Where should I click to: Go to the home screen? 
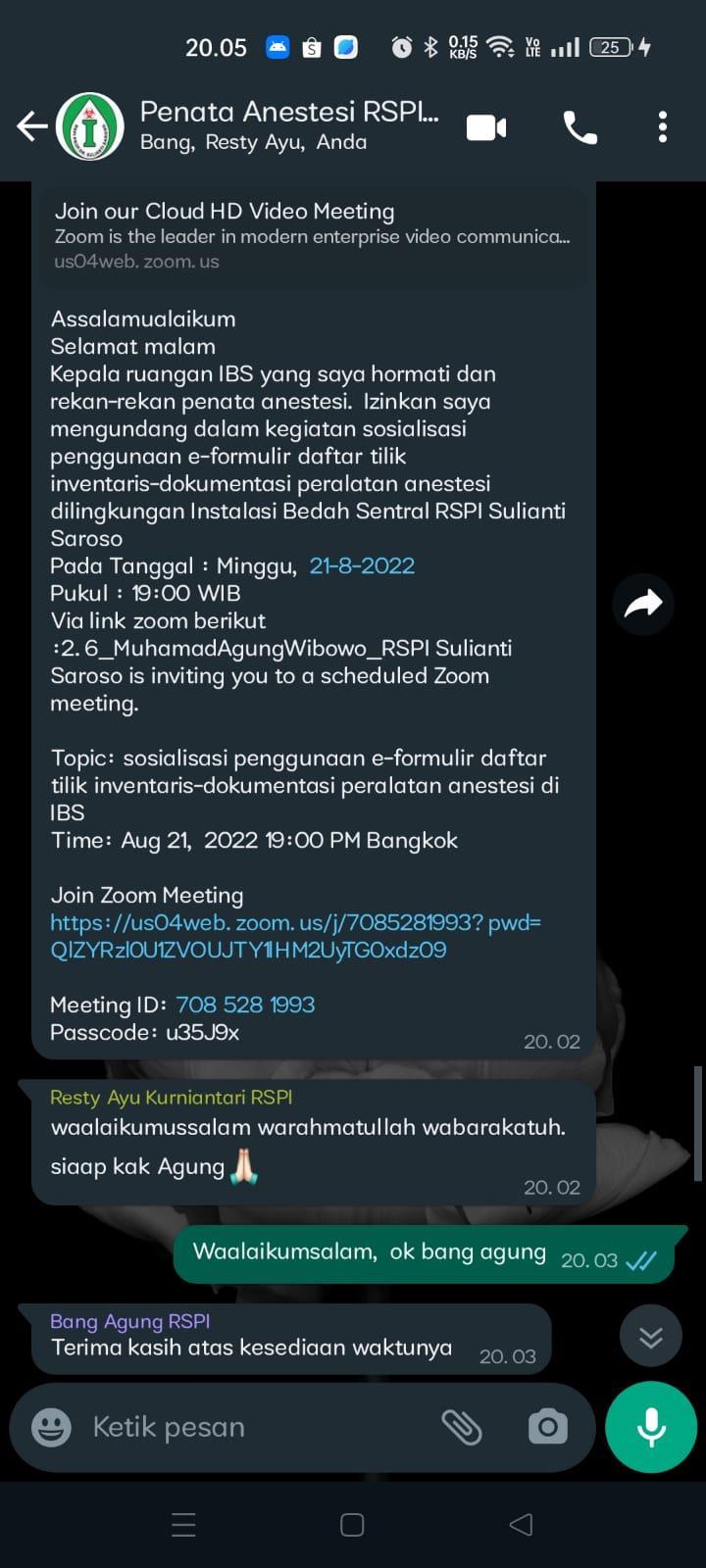click(352, 1524)
